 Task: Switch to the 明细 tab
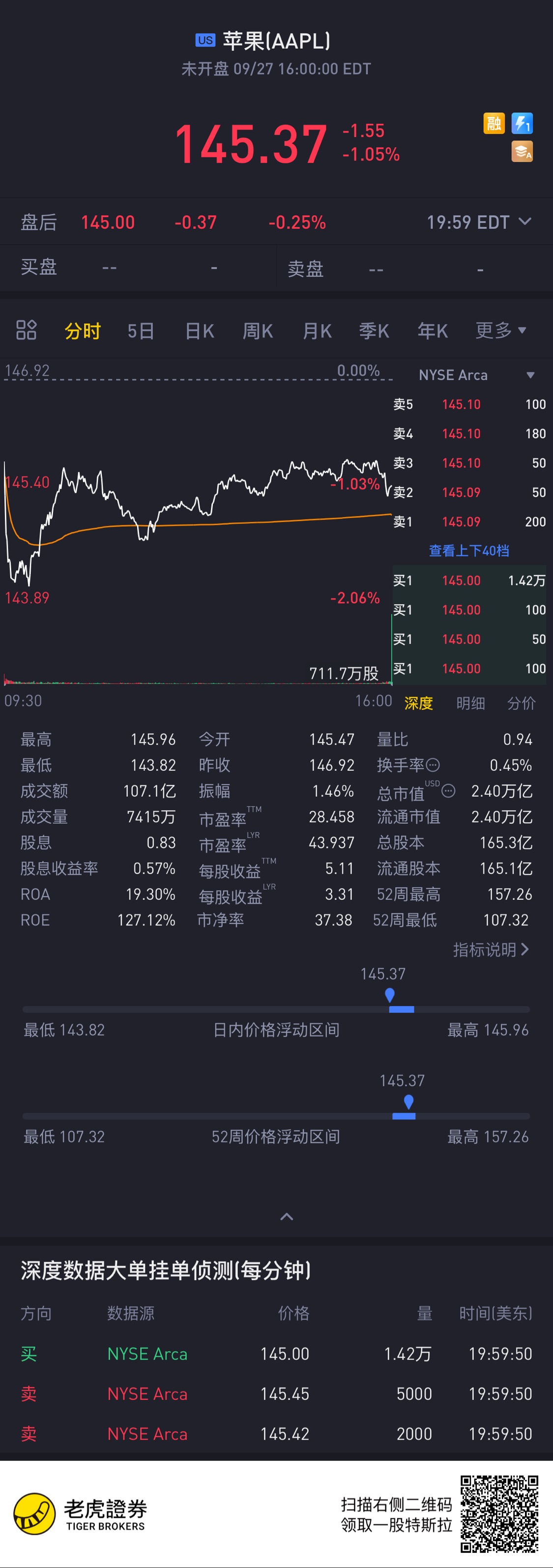pos(471,703)
